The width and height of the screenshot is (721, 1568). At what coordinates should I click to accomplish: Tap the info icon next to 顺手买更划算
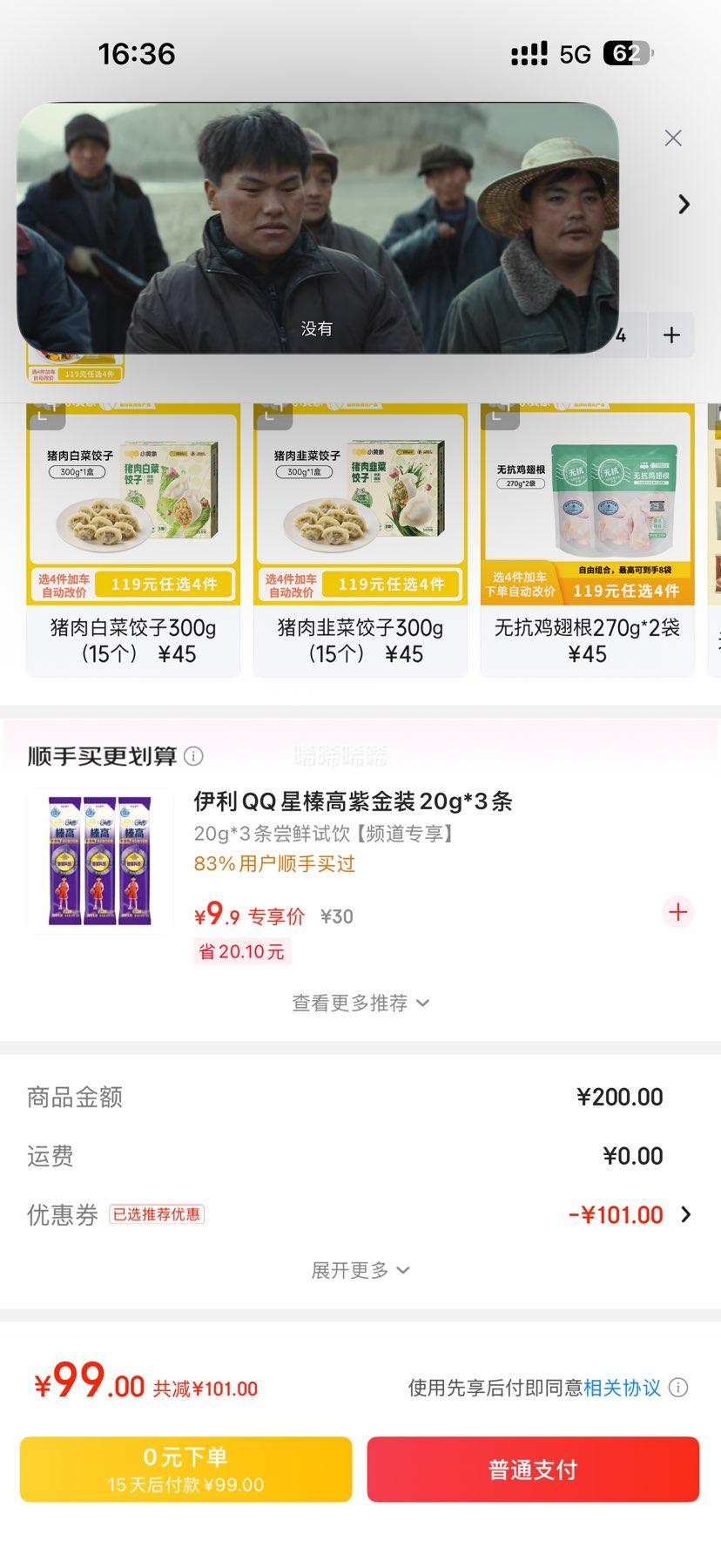pos(192,758)
